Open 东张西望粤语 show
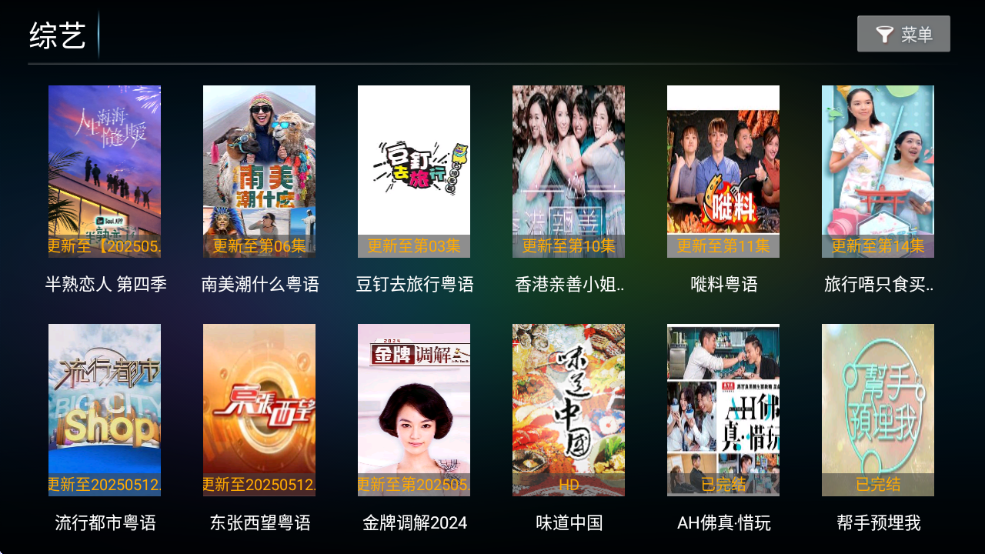The height and width of the screenshot is (554, 985). [259, 410]
